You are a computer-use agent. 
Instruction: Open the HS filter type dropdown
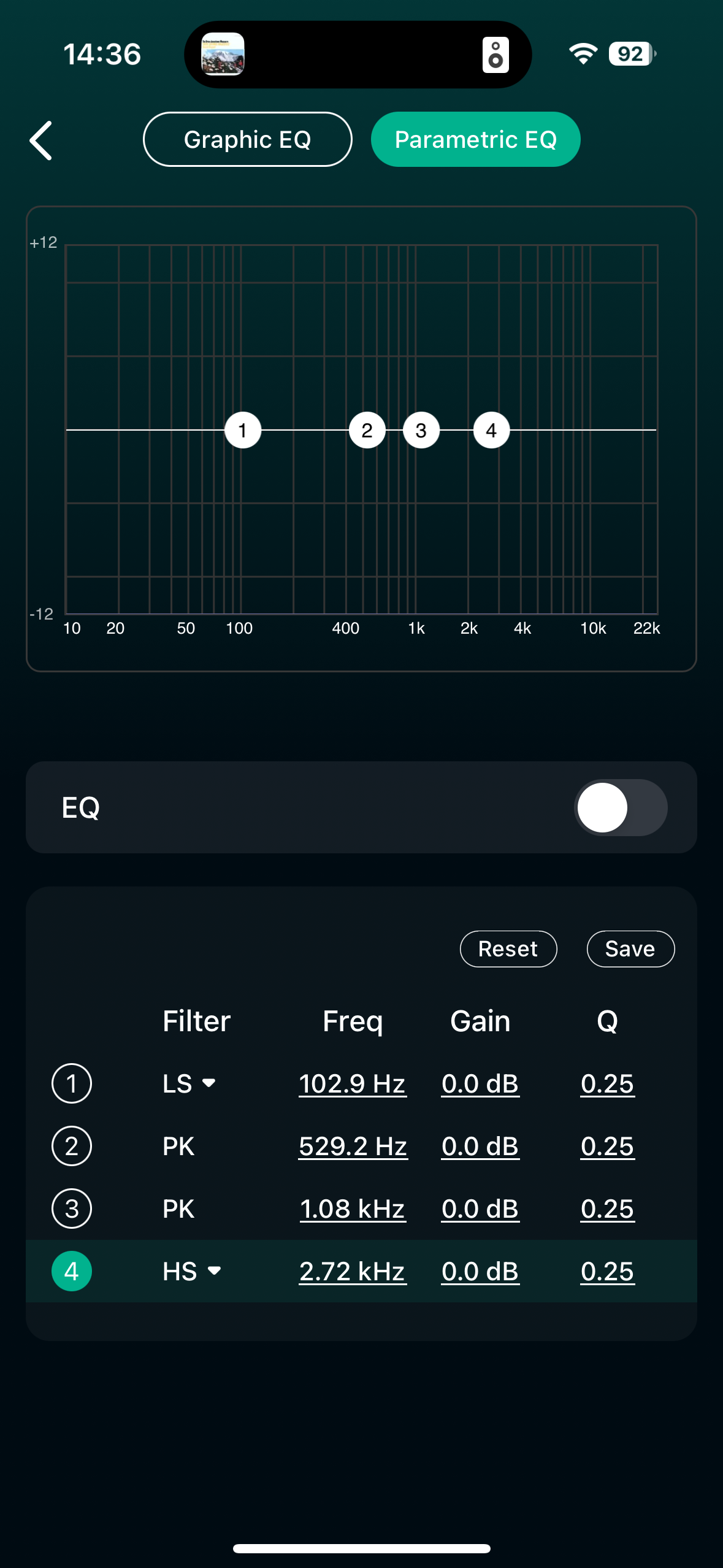[191, 1271]
